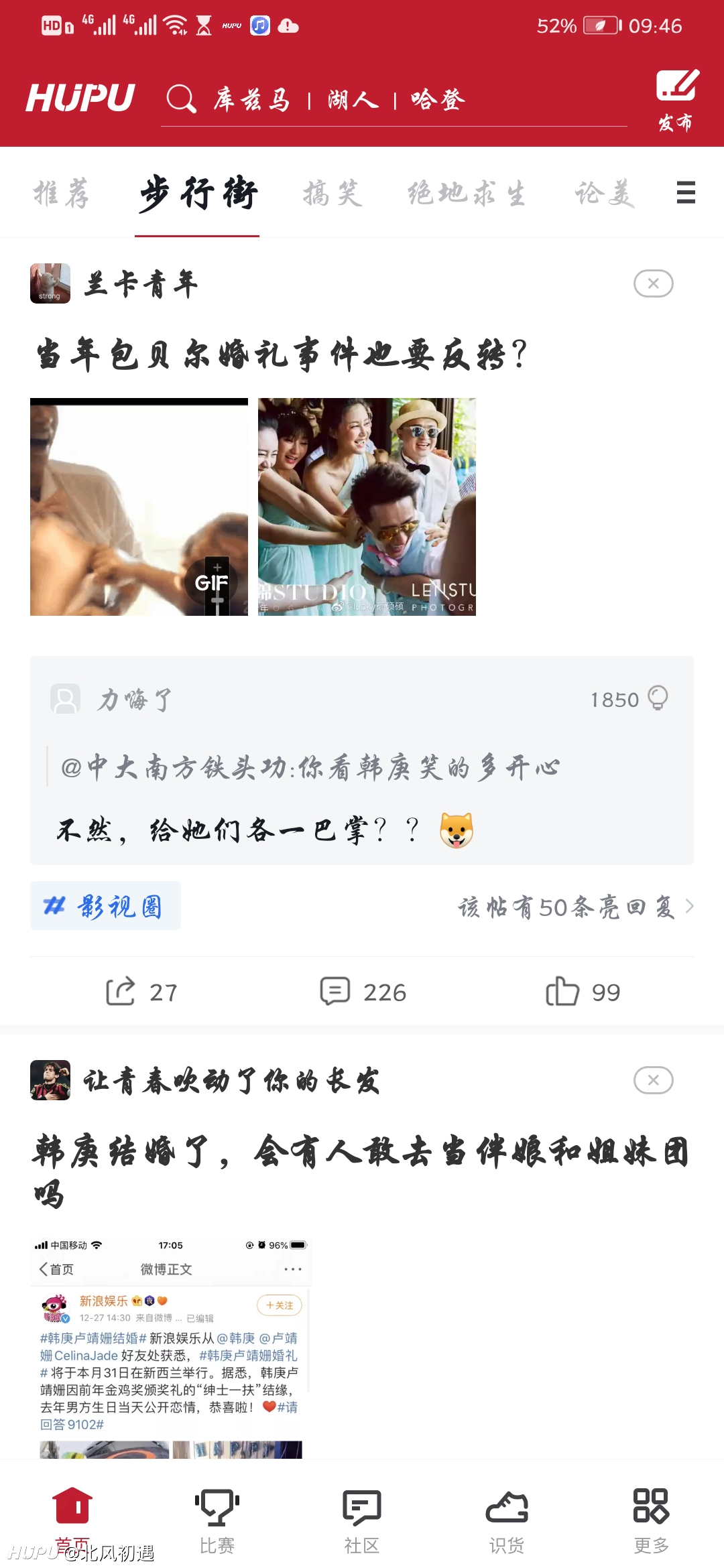The image size is (724, 1568).
Task: Dismiss the post by 让青春吹动了你的长发
Action: [654, 1080]
